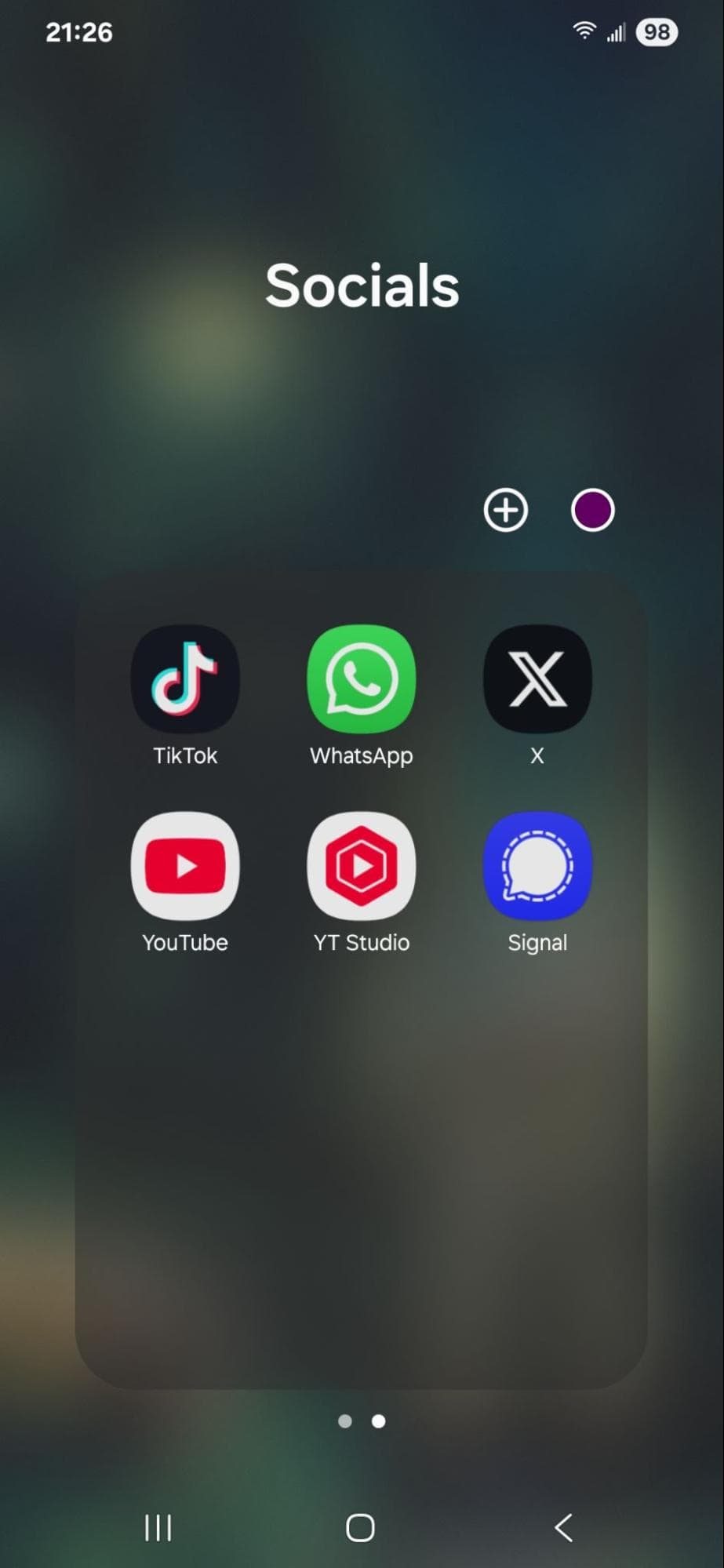Tap the Signal app label
This screenshot has width=724, height=1568.
click(537, 942)
